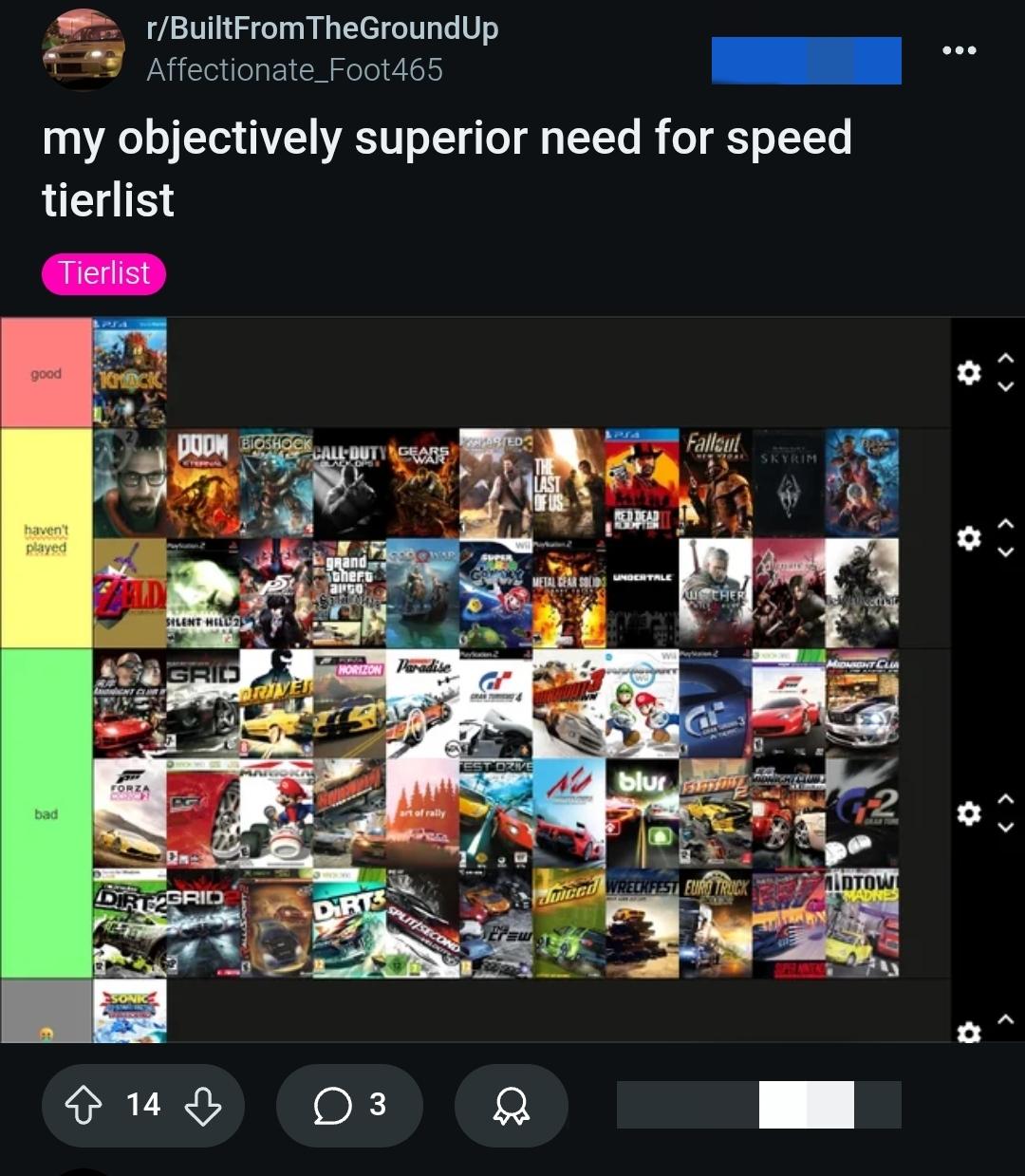1025x1176 pixels.
Task: Open the post overflow menu
Action: click(x=959, y=50)
